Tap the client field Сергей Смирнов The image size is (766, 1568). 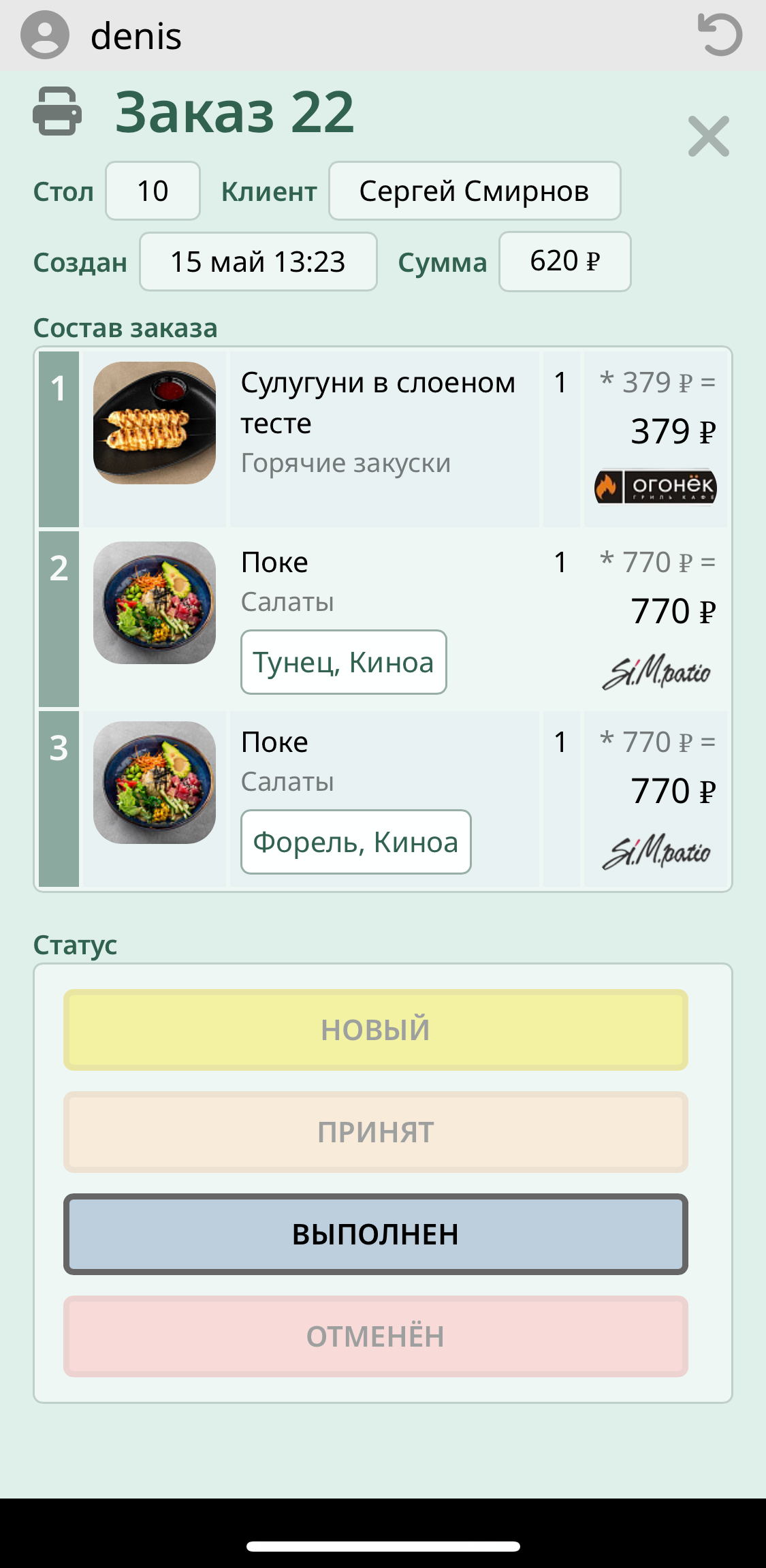pos(474,191)
